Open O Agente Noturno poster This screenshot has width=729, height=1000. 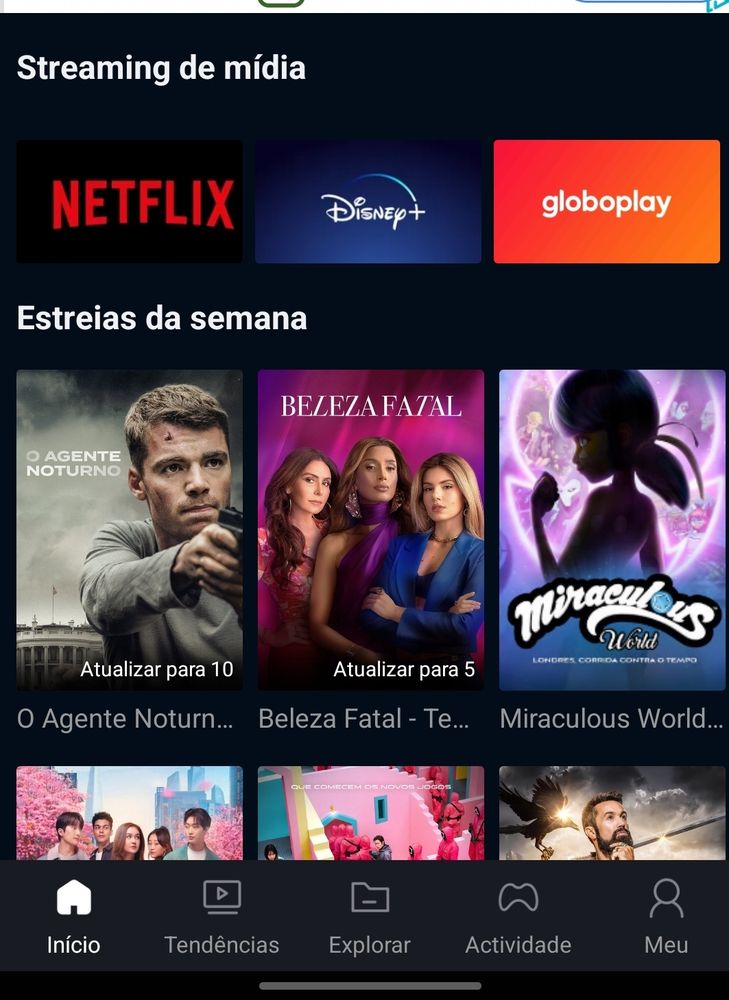click(129, 530)
